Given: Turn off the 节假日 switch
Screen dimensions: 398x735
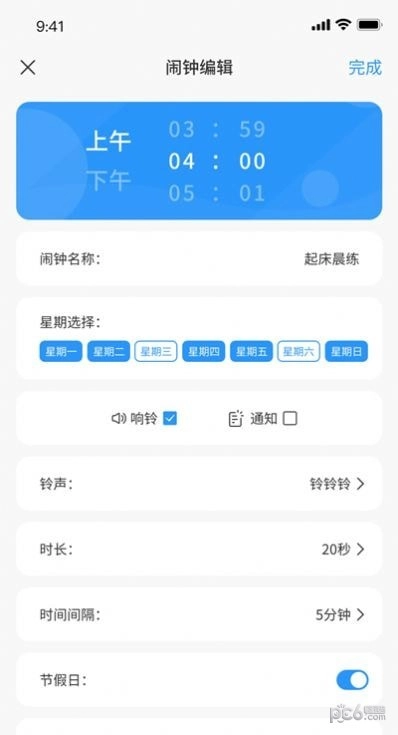Looking at the screenshot, I should 352,680.
